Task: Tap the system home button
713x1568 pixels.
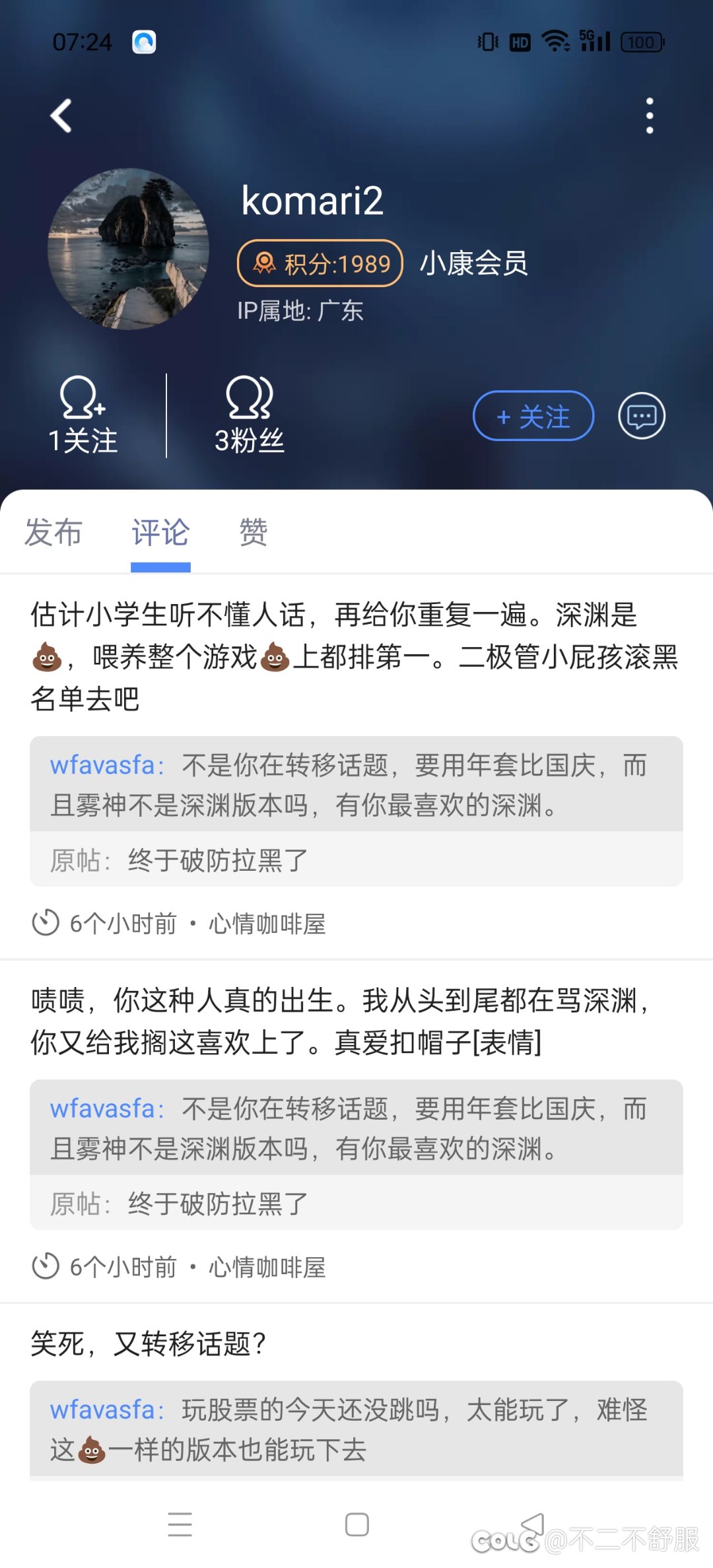Action: [357, 1524]
